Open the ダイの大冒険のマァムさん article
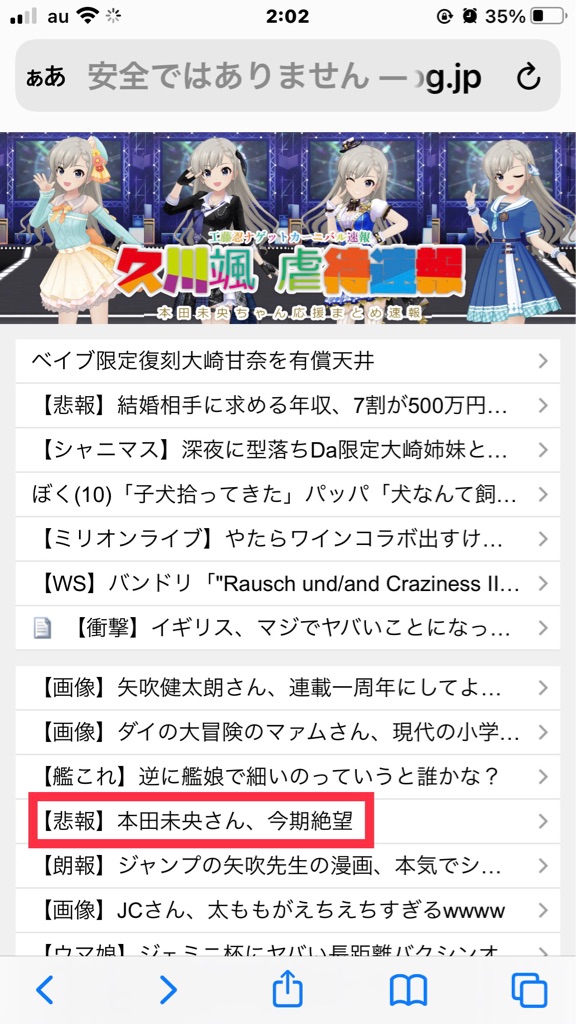576x1024 pixels. [x=288, y=733]
